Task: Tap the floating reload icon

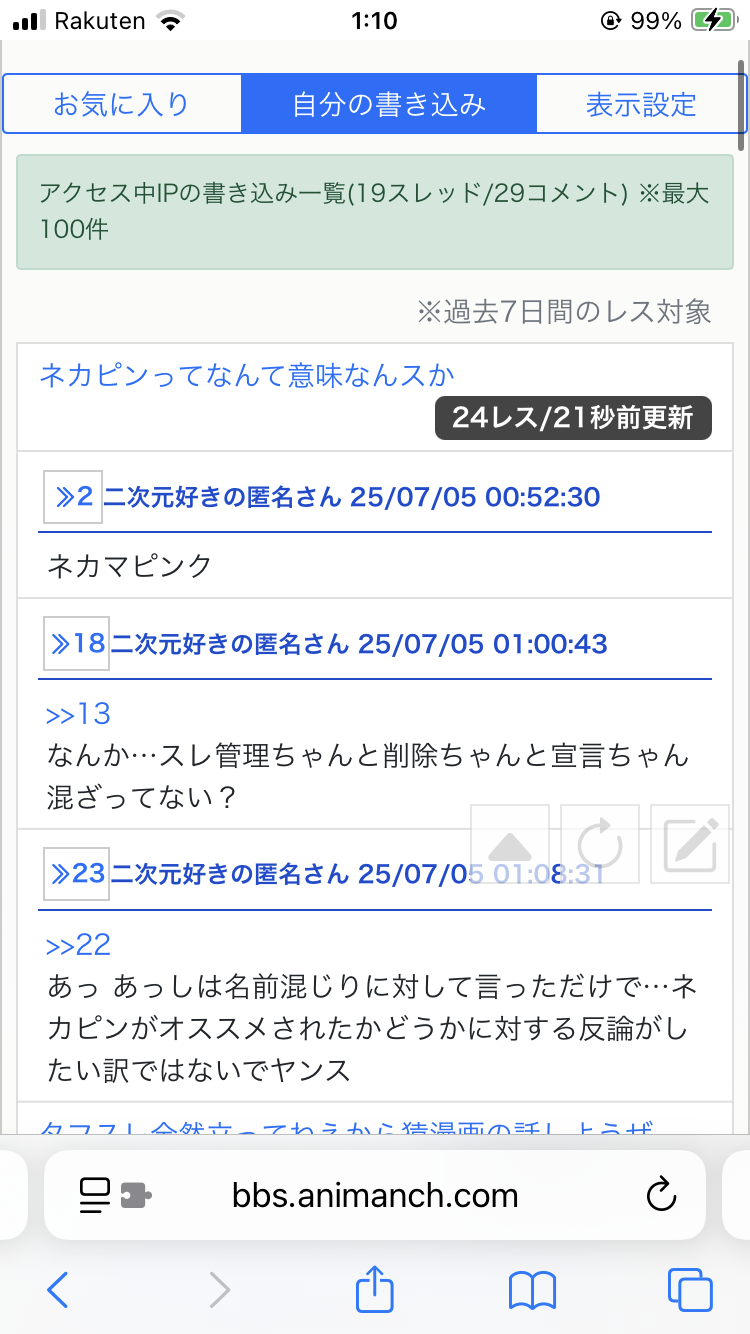Action: click(x=600, y=844)
